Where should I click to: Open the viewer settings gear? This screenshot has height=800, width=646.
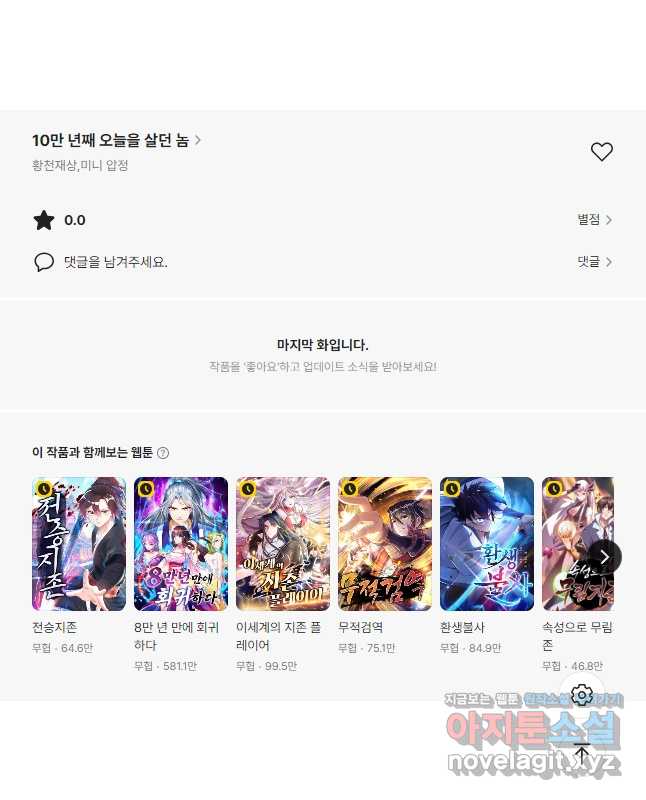(x=583, y=695)
